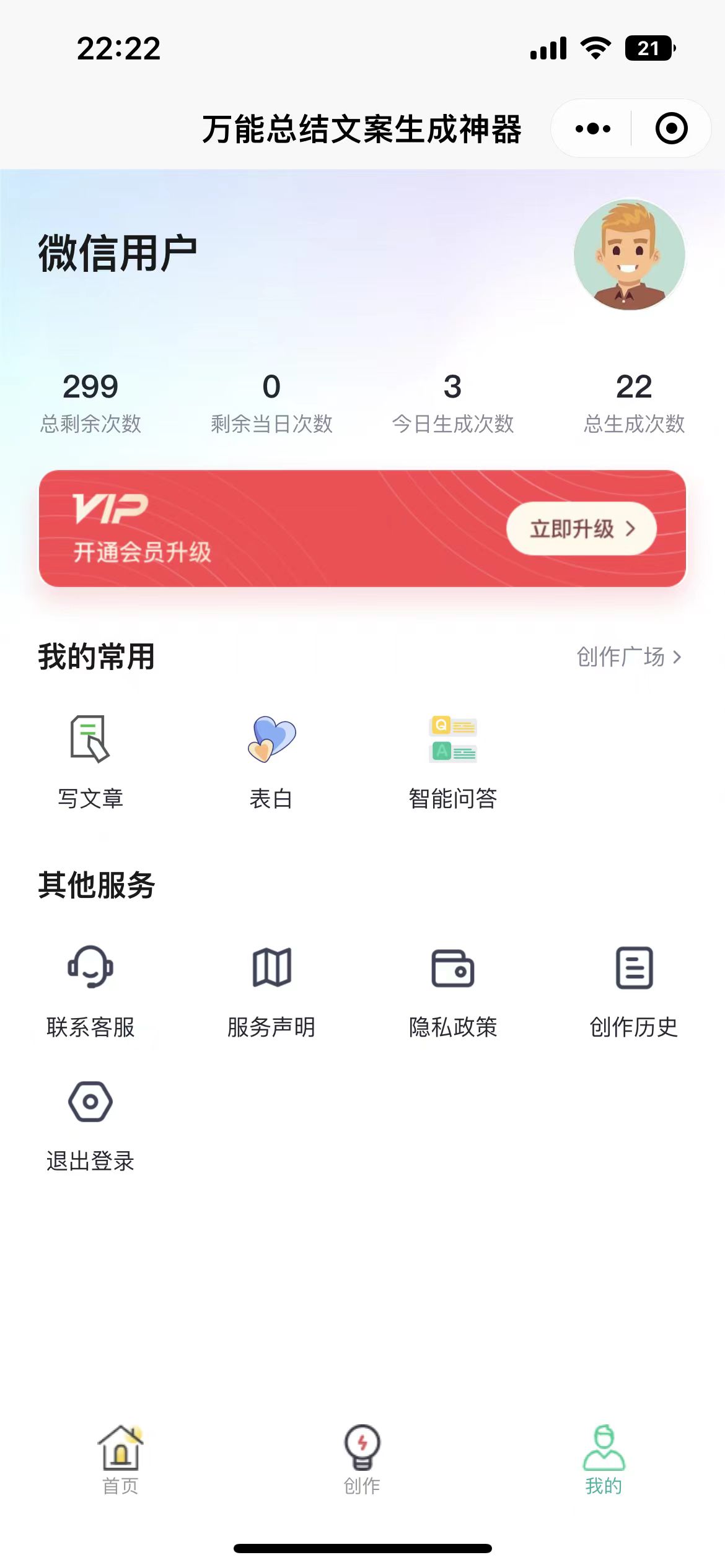The height and width of the screenshot is (1568, 725).
Task: Tap the user profile avatar
Action: [629, 255]
